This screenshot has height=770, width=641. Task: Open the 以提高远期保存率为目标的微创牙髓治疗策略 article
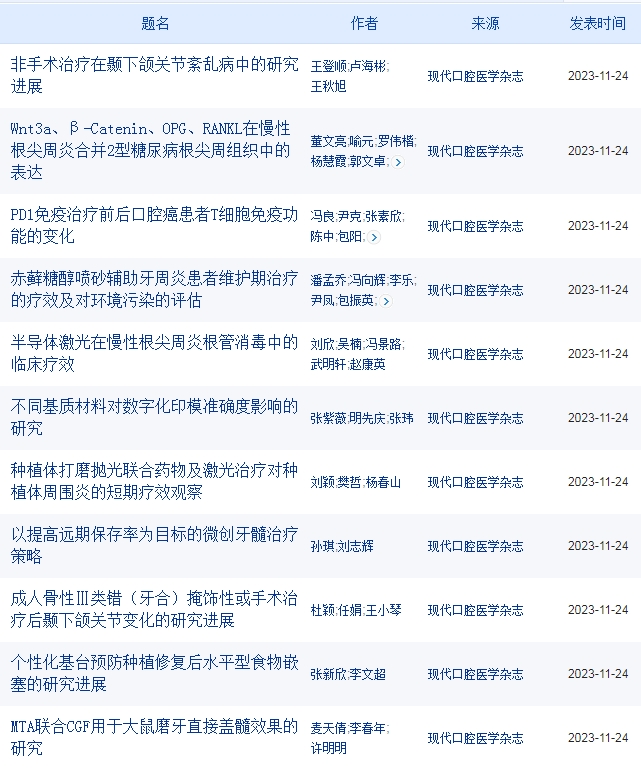(x=154, y=545)
